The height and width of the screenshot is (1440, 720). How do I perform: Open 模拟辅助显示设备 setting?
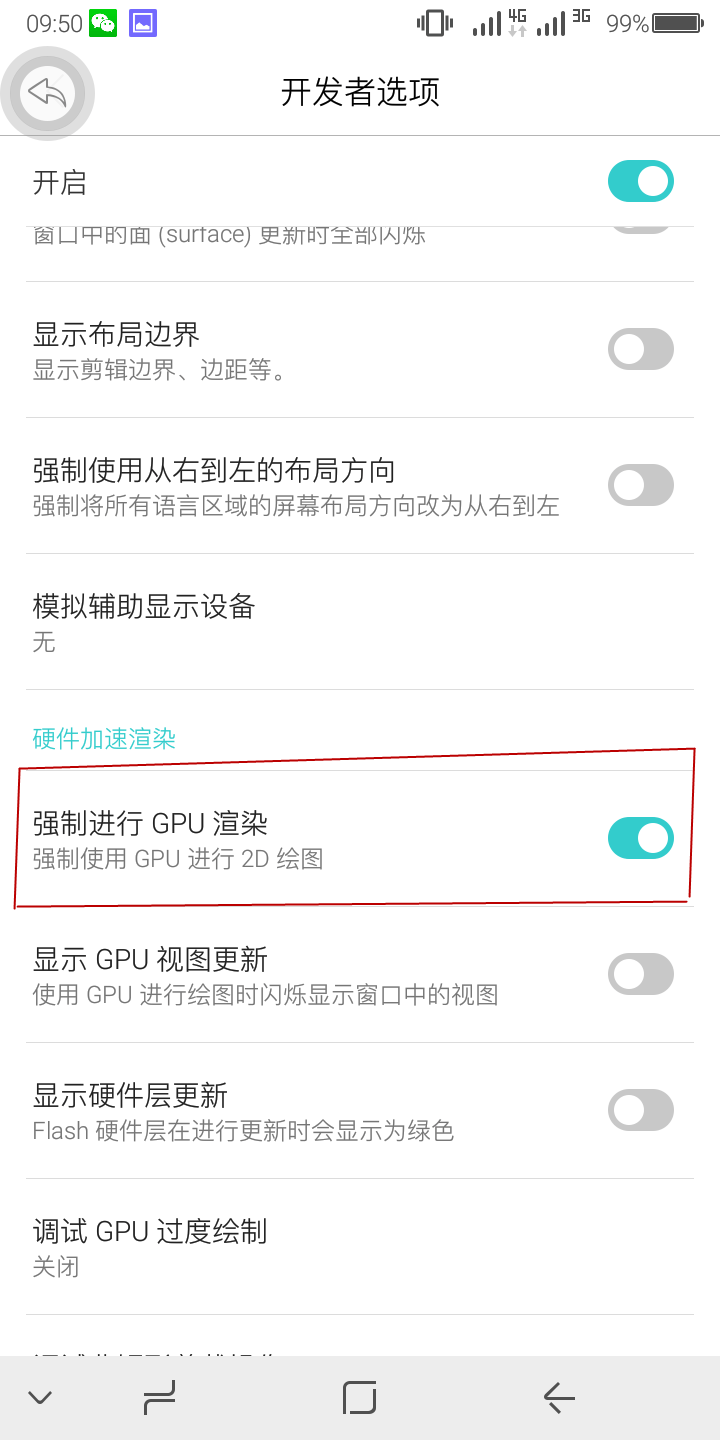tap(360, 622)
